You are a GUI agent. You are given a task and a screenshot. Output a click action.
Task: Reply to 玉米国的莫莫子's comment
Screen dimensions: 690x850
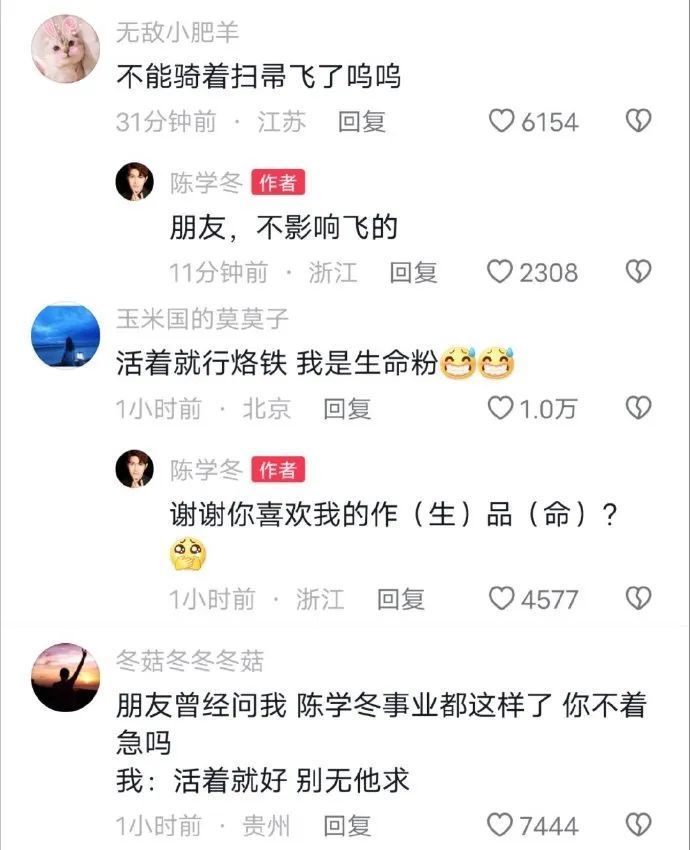pyautogui.click(x=347, y=408)
